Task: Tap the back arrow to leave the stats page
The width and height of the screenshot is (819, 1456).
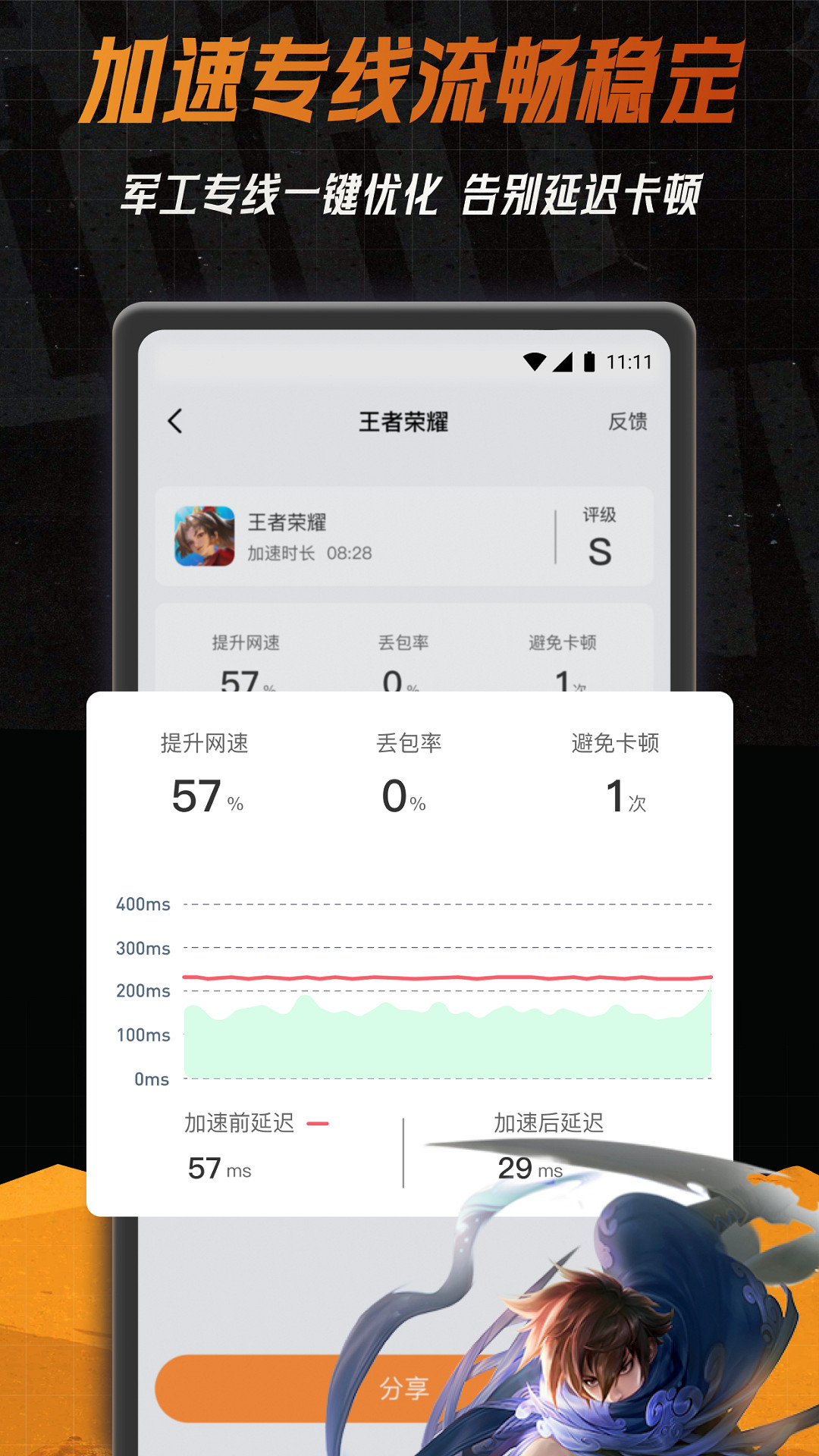Action: tap(173, 422)
